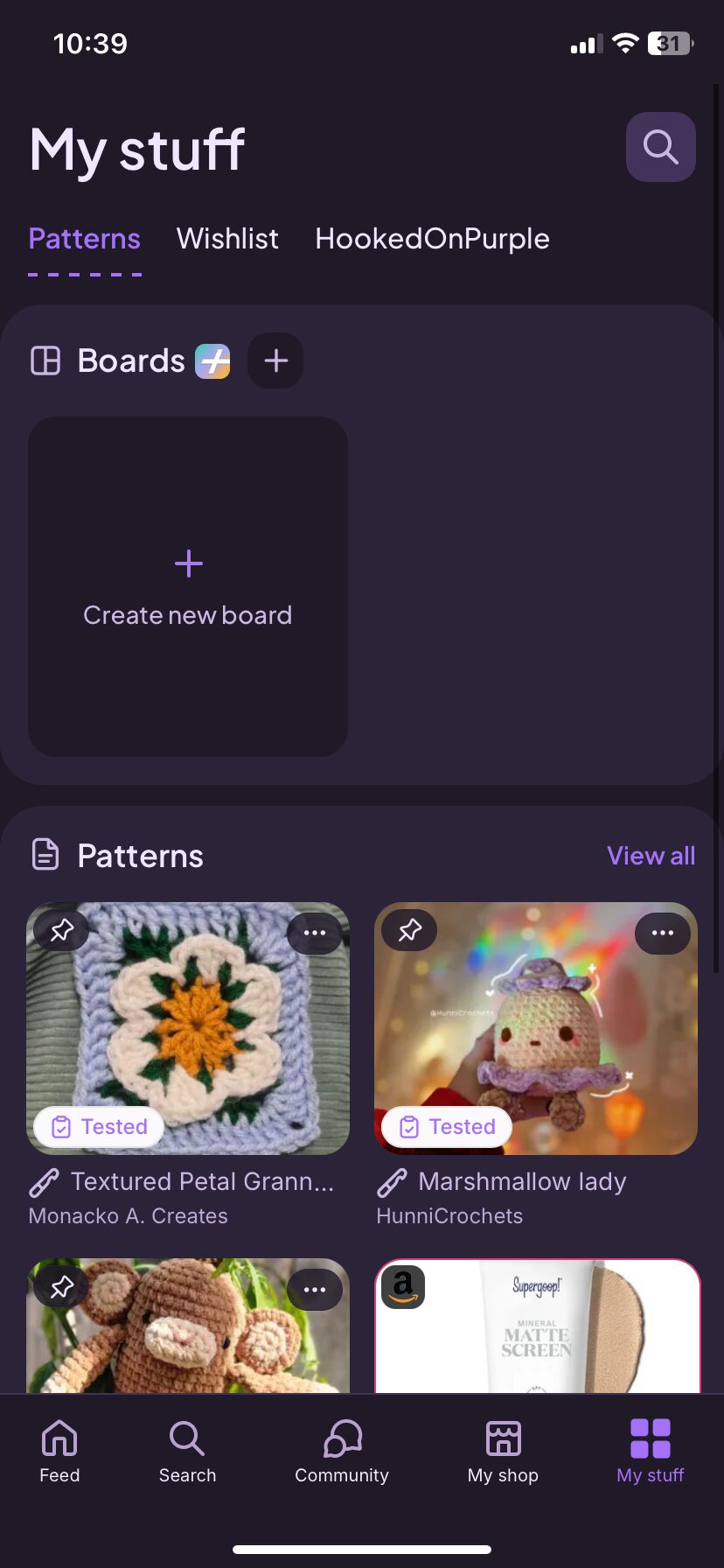724x1568 pixels.
Task: Switch to the Wishlist tab
Action: click(227, 239)
